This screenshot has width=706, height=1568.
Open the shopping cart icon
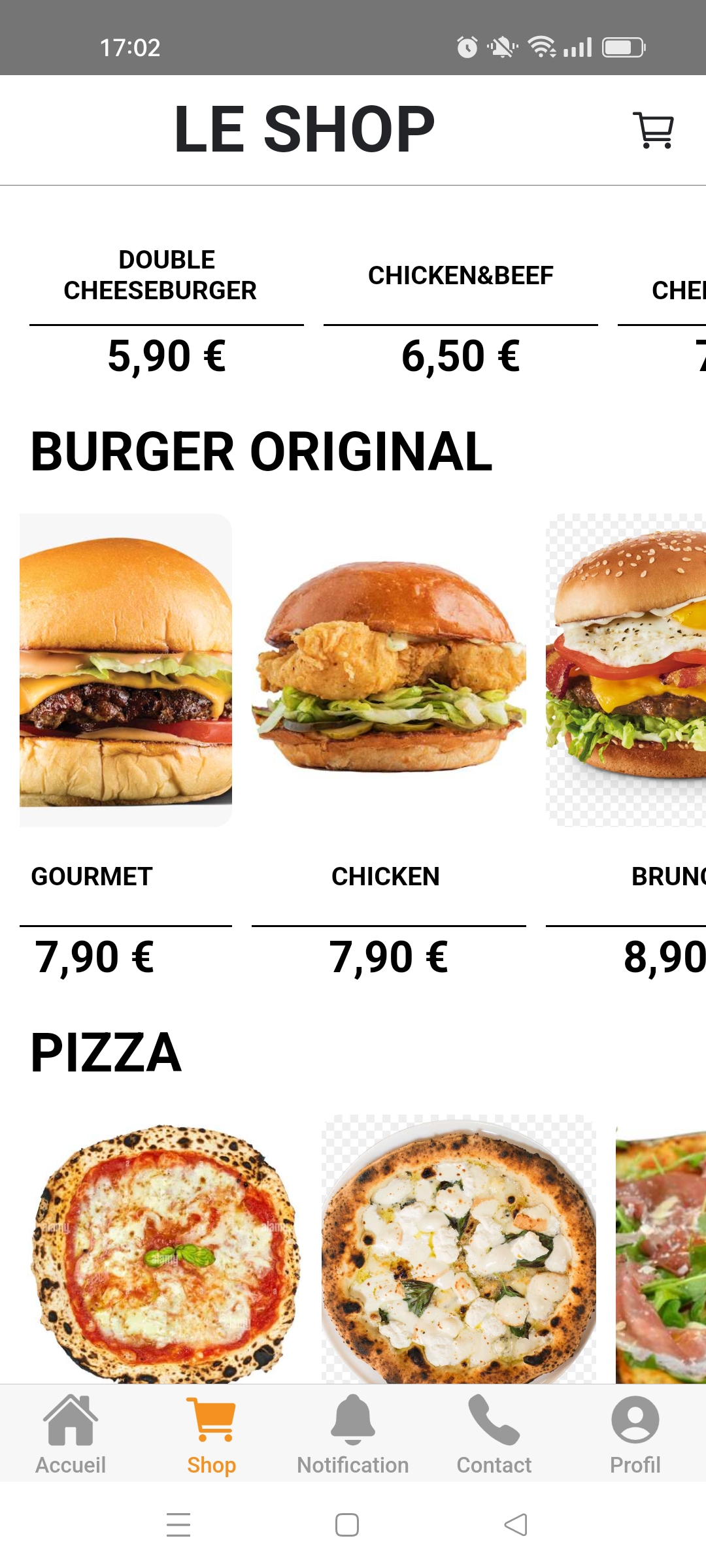coord(653,130)
